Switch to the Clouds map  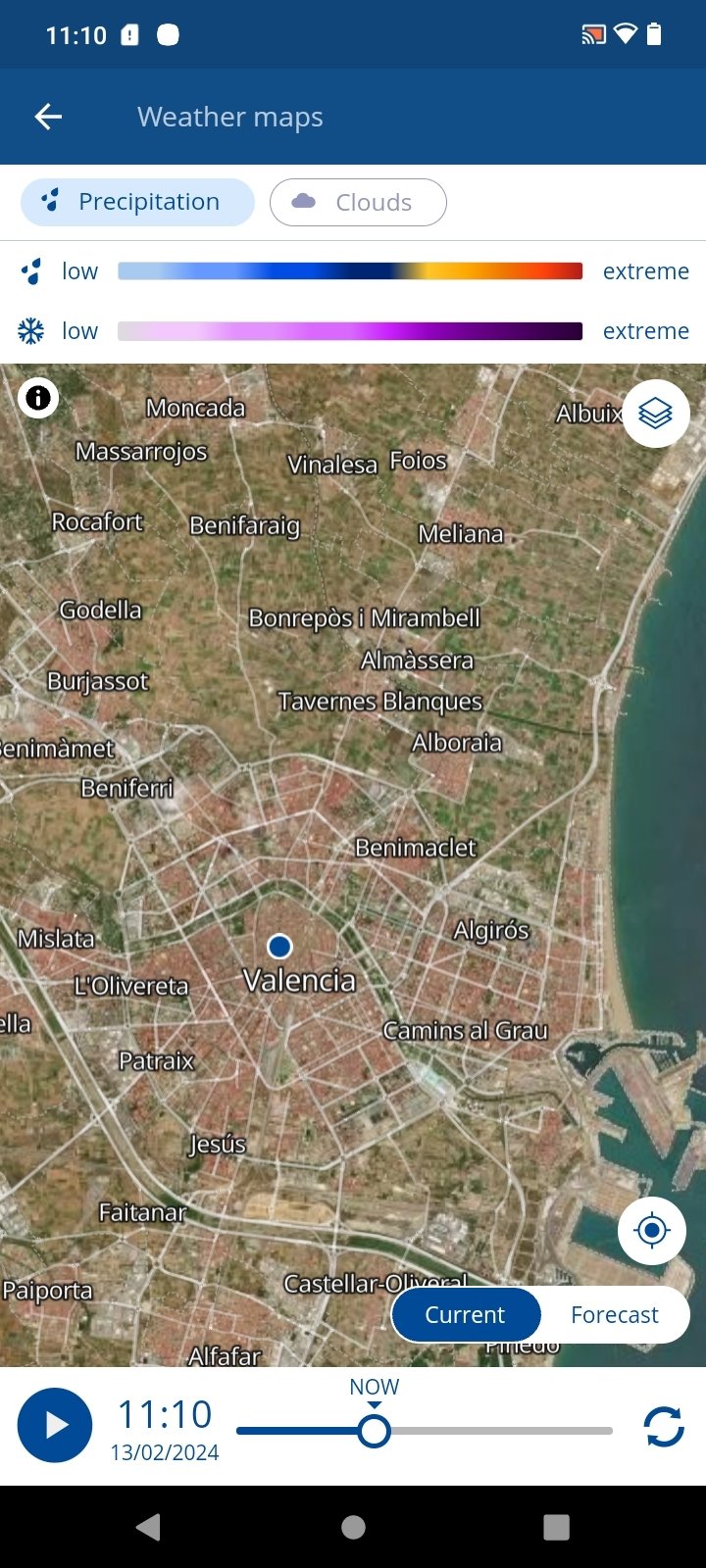(358, 202)
